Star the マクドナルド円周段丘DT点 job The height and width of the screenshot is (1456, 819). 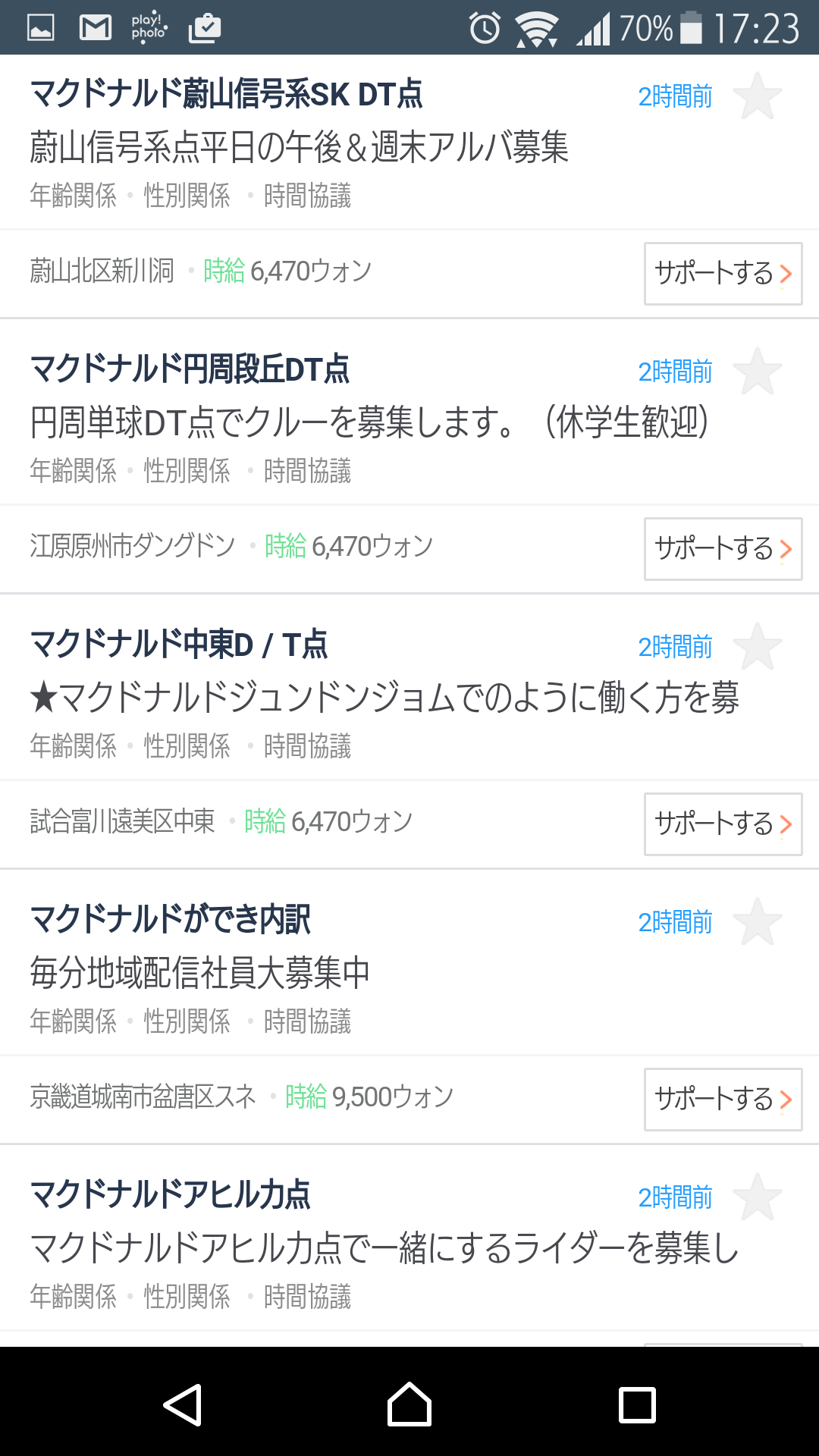point(758,372)
